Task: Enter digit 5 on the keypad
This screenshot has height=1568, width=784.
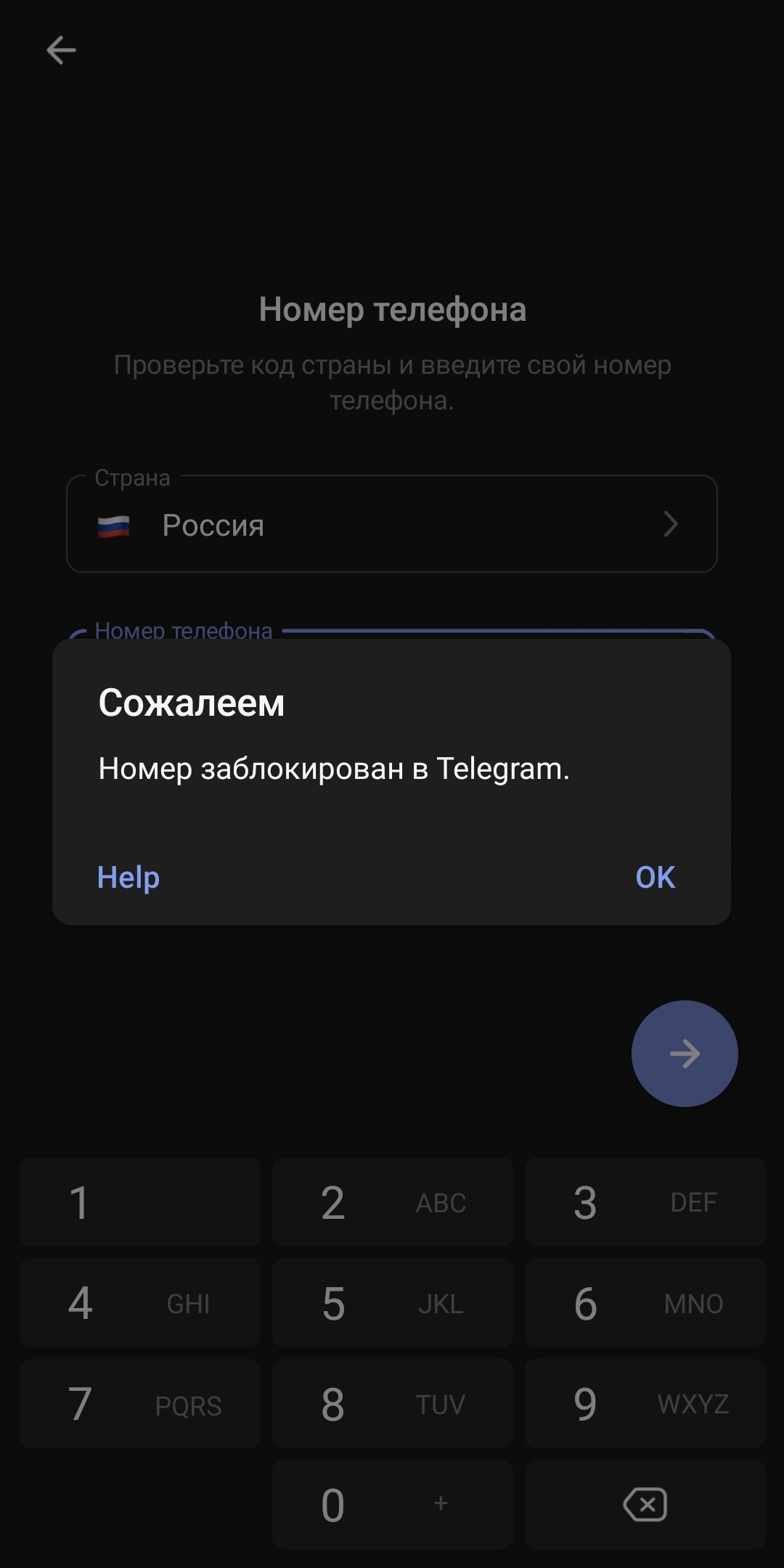Action: [x=392, y=1303]
